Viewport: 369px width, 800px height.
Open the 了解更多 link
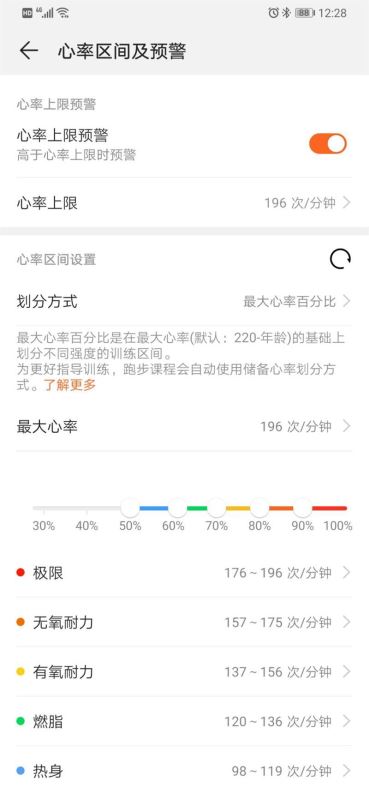pos(69,385)
